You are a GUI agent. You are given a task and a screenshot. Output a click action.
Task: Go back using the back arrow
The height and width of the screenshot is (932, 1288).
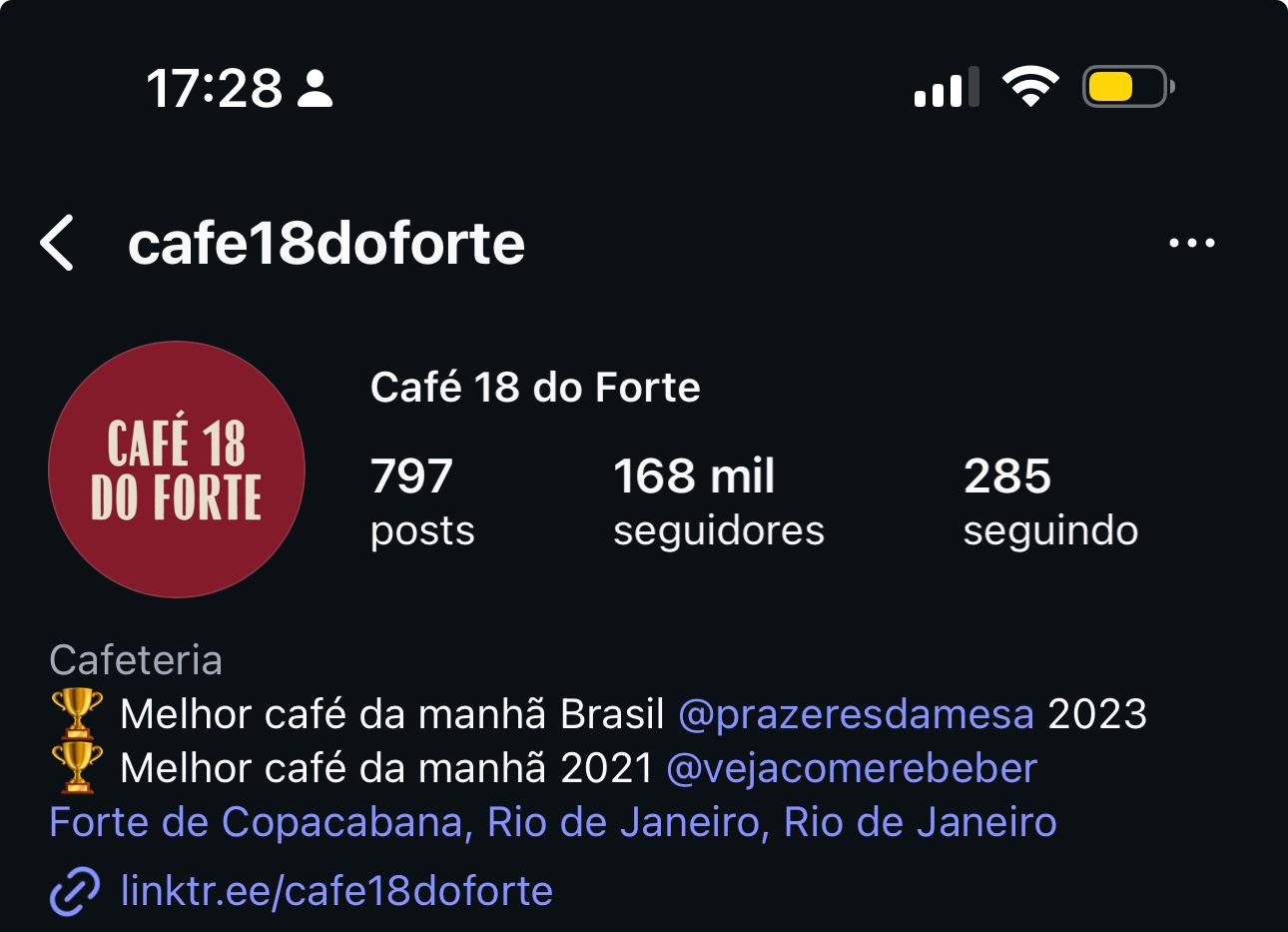click(58, 243)
